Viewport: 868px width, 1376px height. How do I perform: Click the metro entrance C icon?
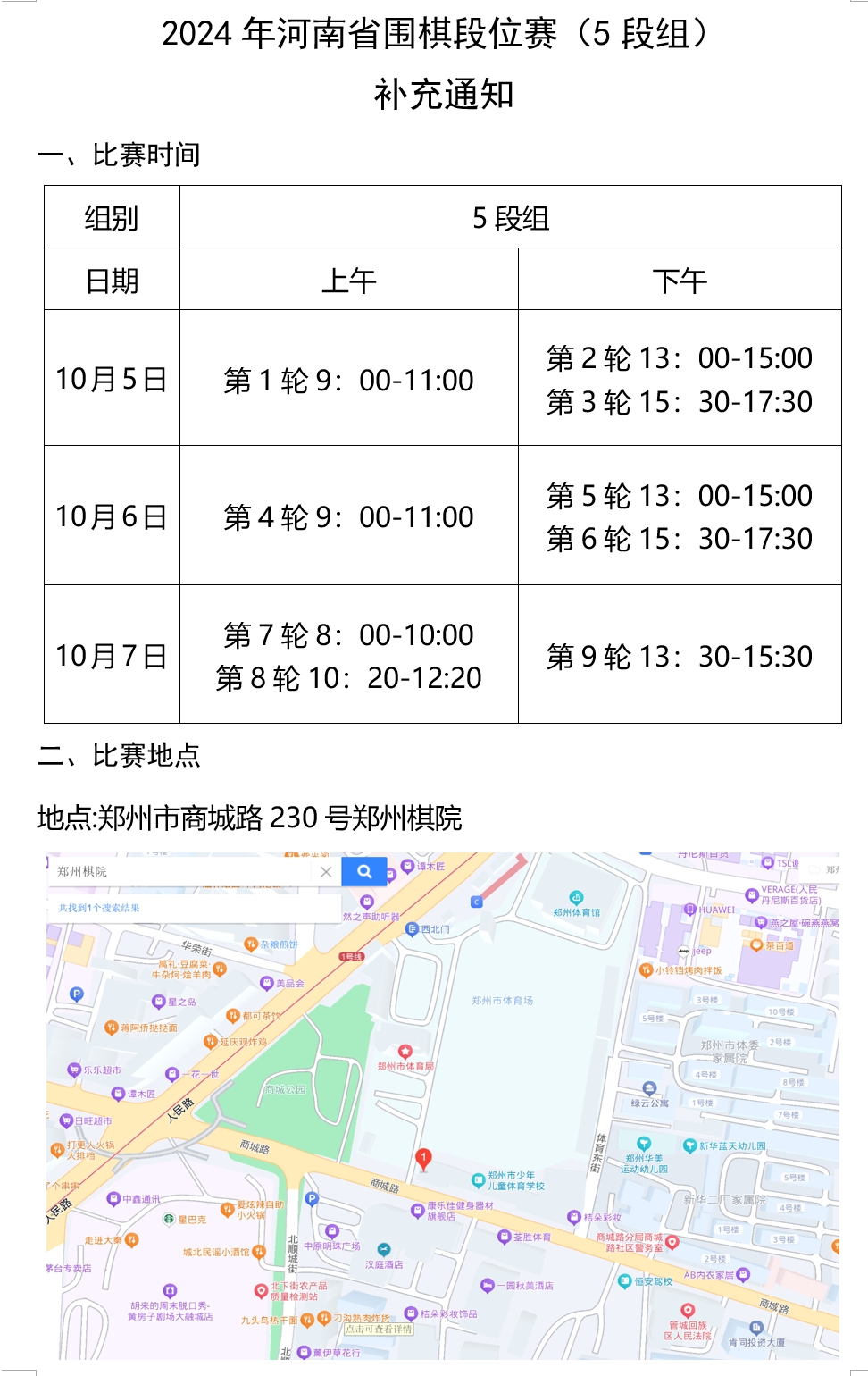pyautogui.click(x=475, y=901)
